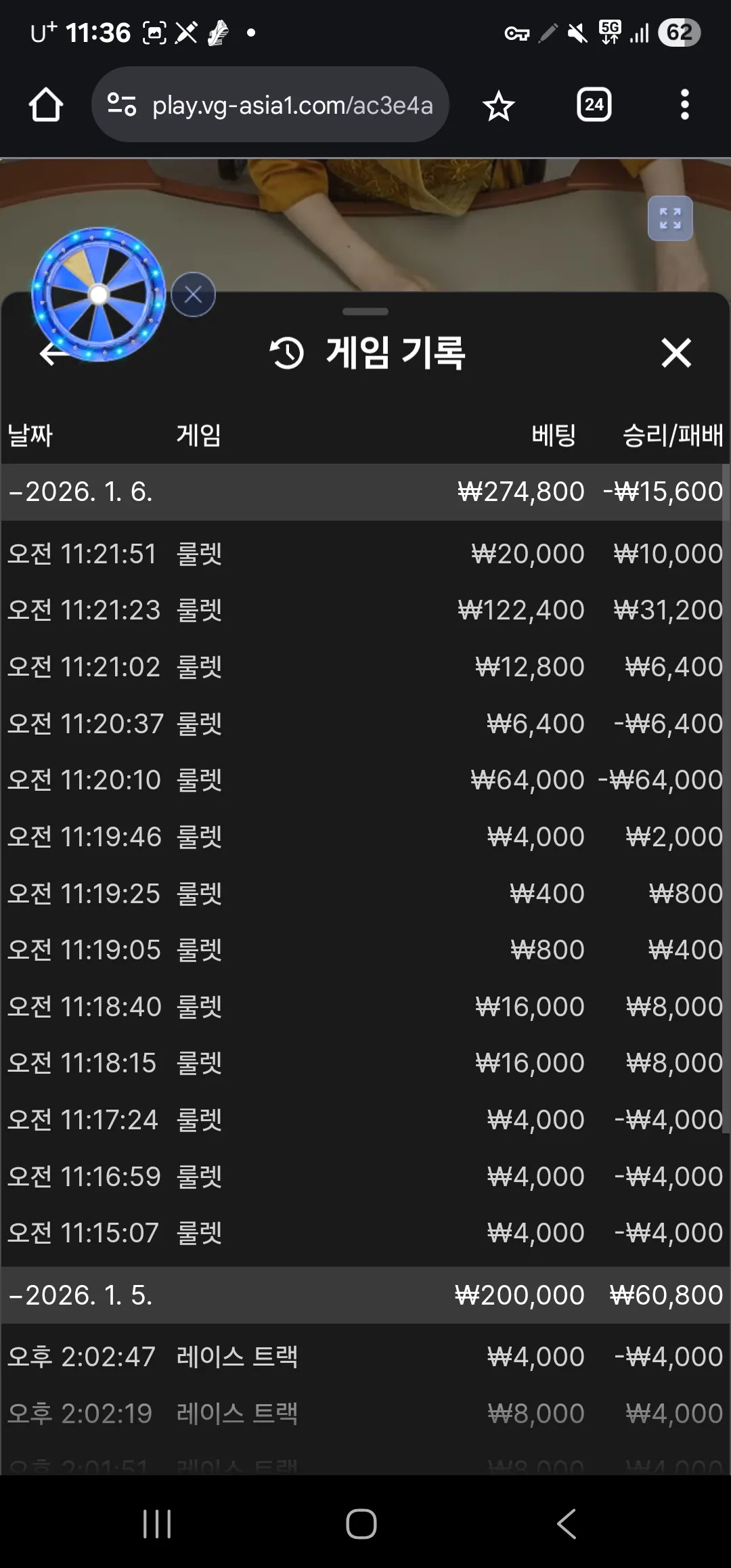Toggle fullscreen on the video stream
Viewport: 731px width, 1568px height.
click(670, 219)
